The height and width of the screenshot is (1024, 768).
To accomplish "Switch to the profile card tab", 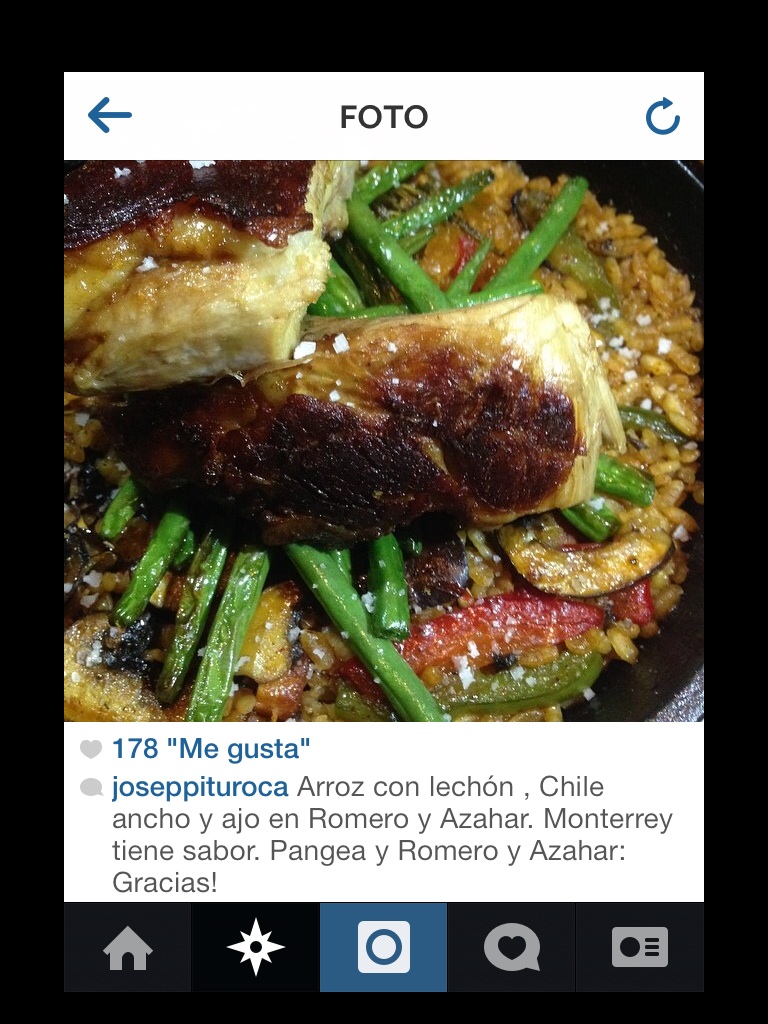I will point(640,948).
